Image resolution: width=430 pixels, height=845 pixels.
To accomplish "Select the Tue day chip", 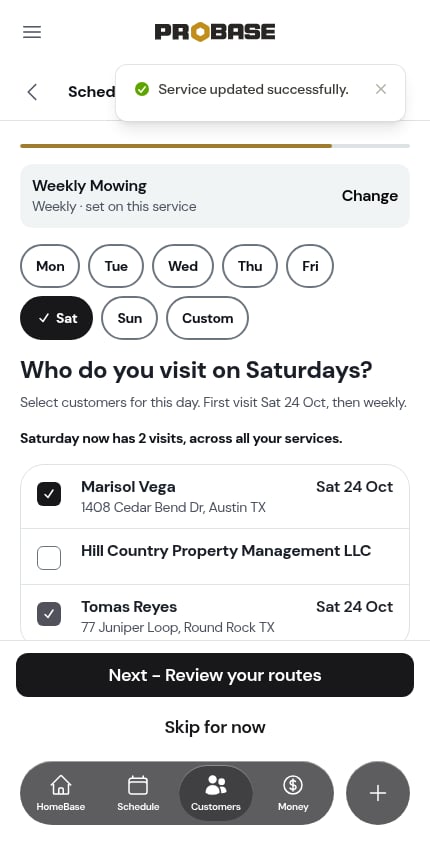I will [116, 266].
